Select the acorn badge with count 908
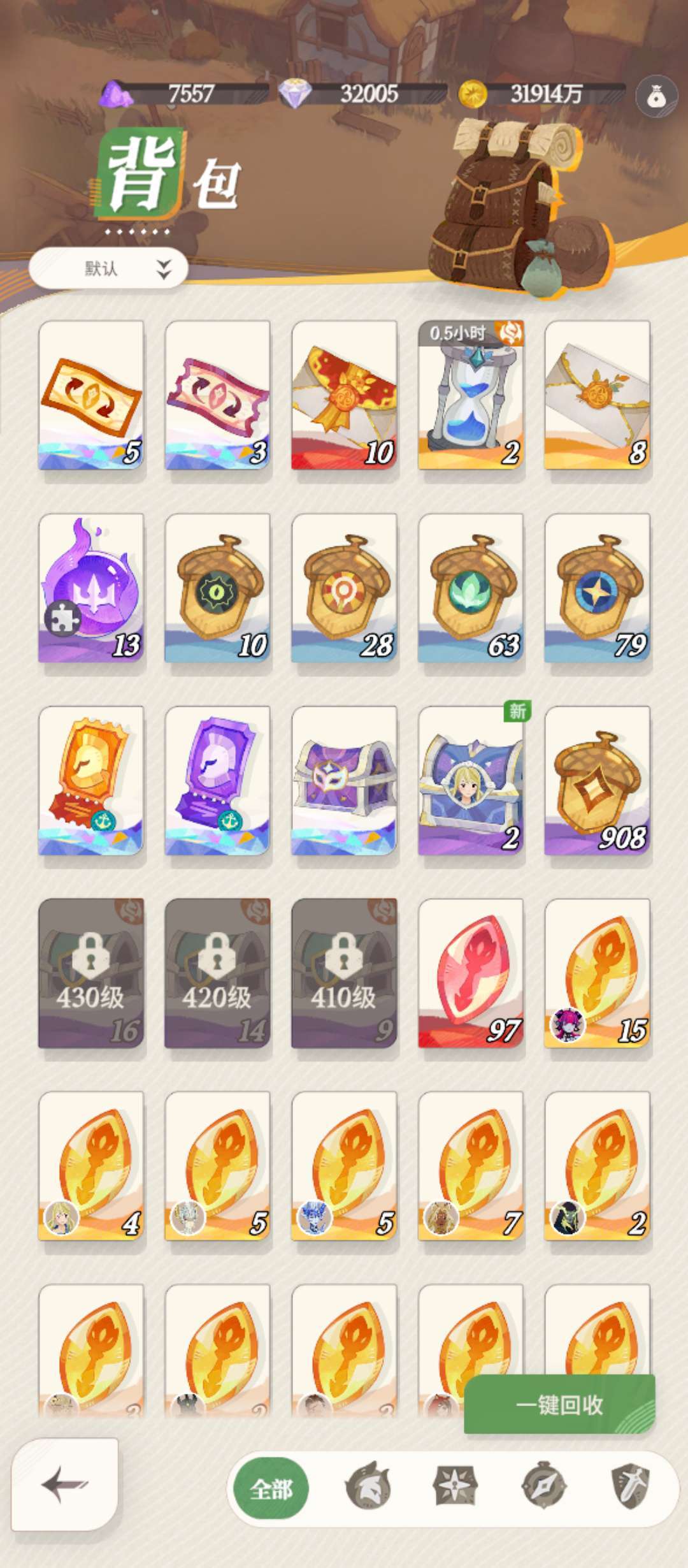 [598, 781]
